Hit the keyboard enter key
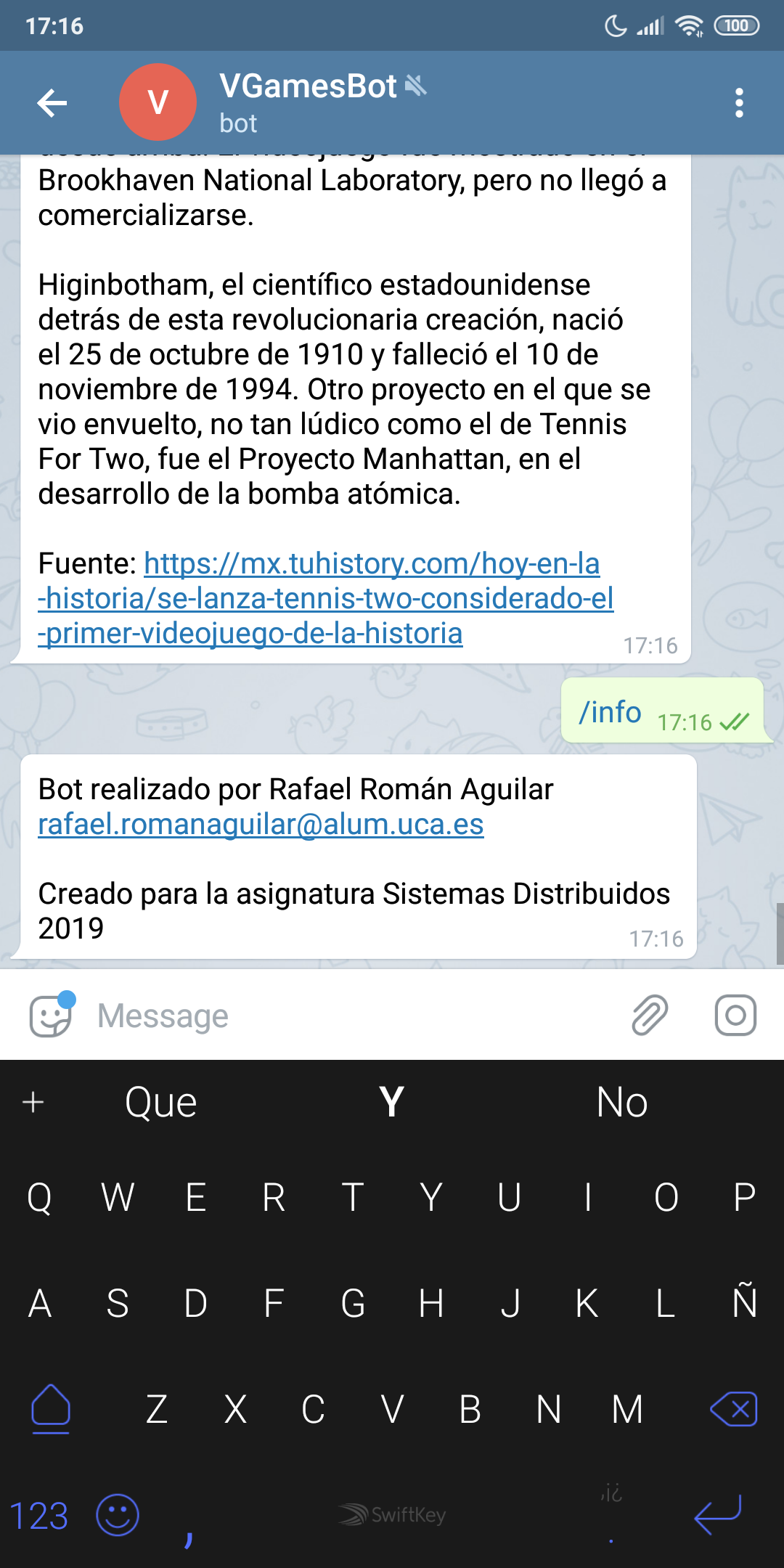The image size is (784, 1568). (x=717, y=1514)
